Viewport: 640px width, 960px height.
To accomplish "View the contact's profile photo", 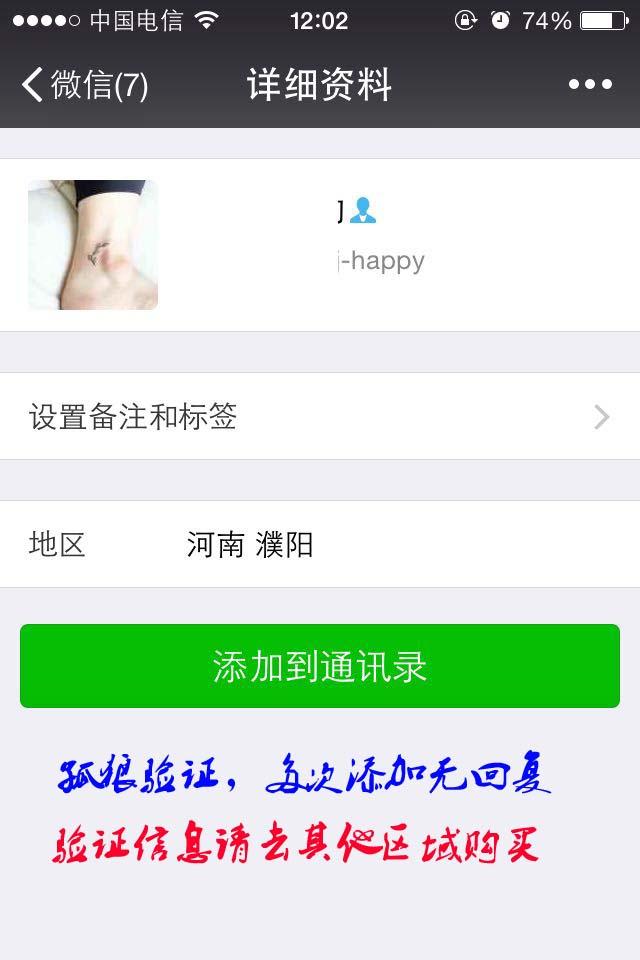I will point(93,245).
